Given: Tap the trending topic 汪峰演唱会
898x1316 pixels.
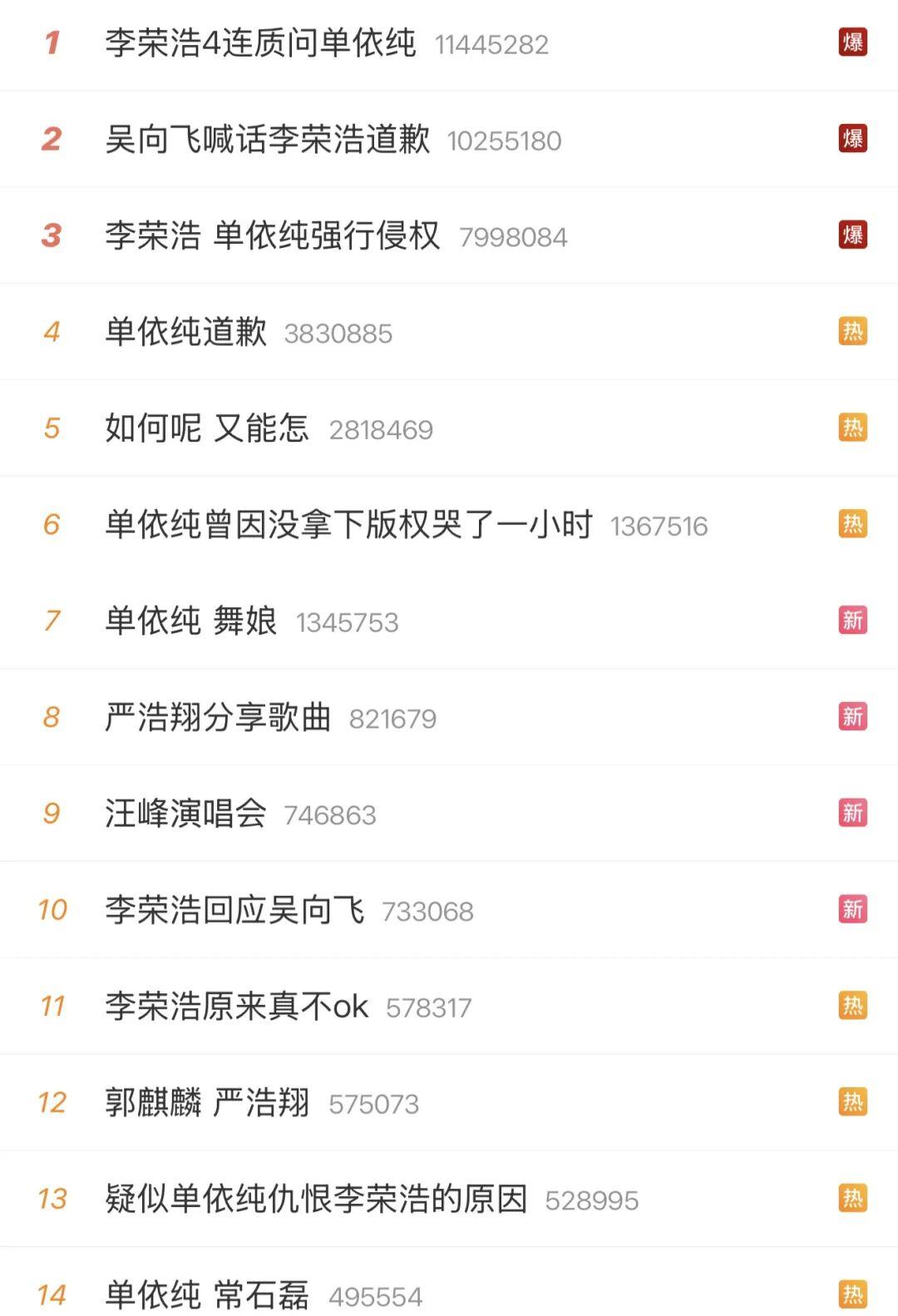Looking at the screenshot, I should coord(185,814).
